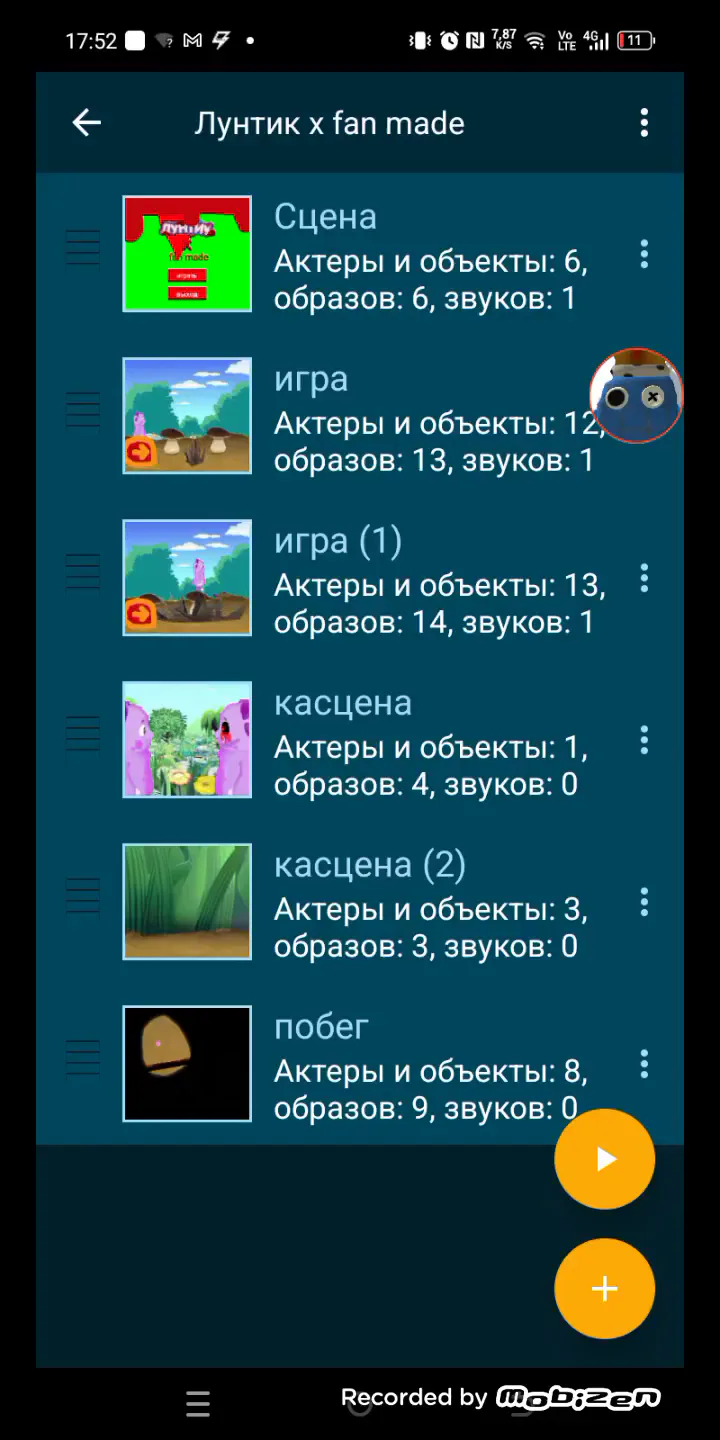Open the побег scene

pos(360,1064)
